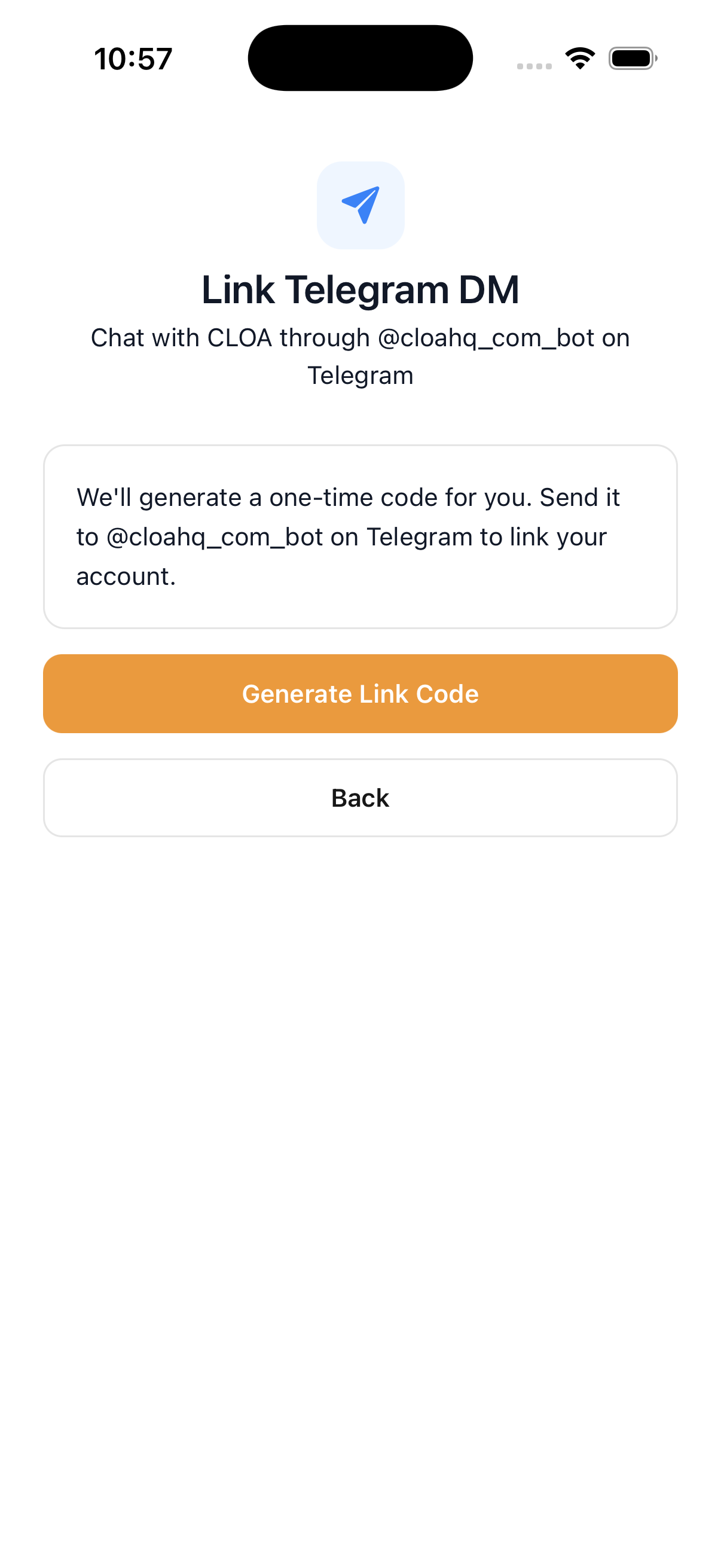Tap the clock showing 10:57
The width and height of the screenshot is (721, 1568).
tap(134, 58)
